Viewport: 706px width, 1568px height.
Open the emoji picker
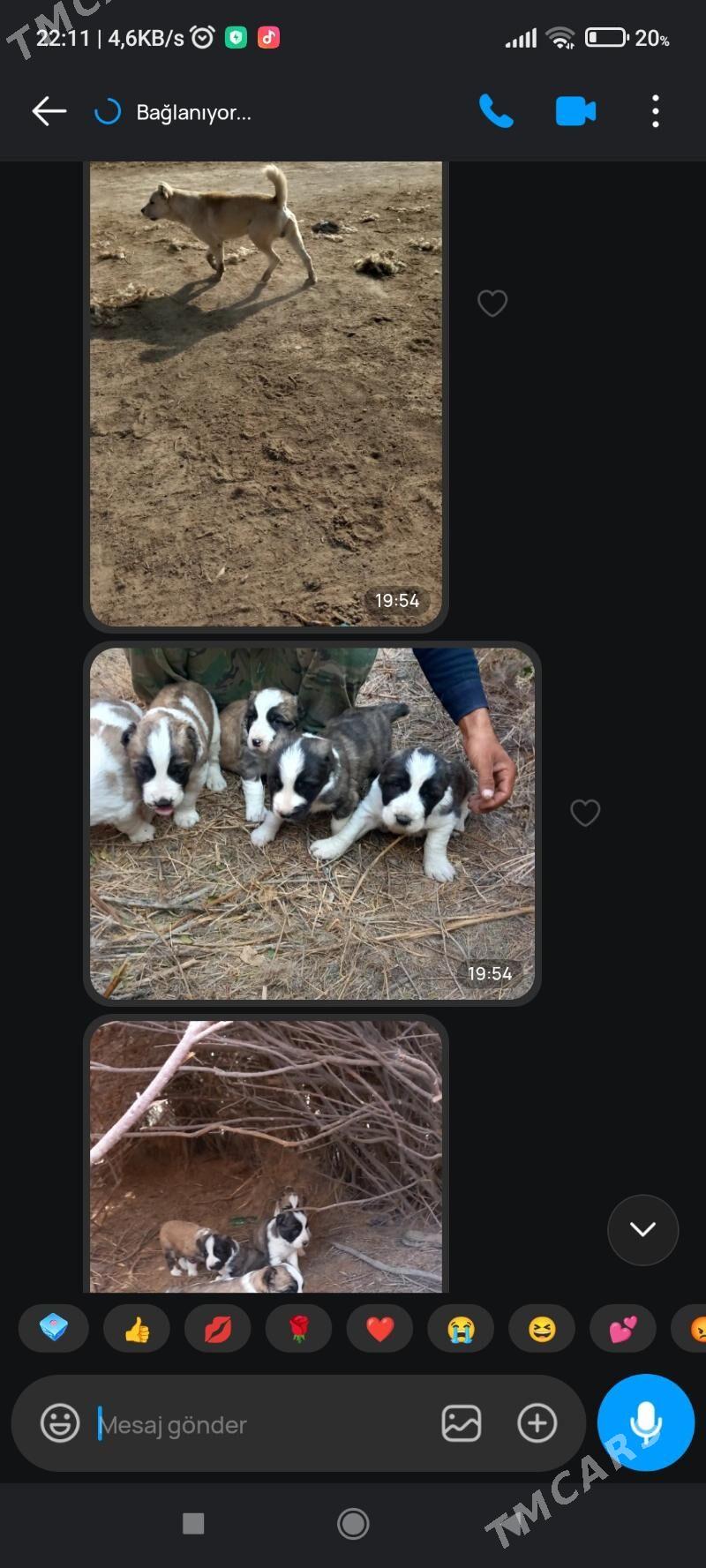[60, 1423]
